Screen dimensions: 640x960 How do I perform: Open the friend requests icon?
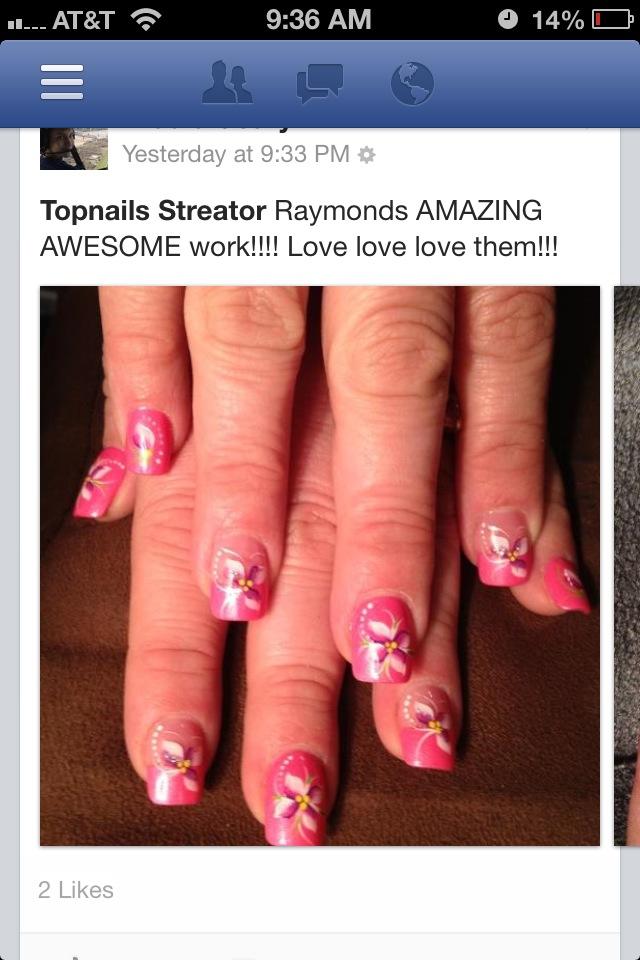tap(227, 83)
